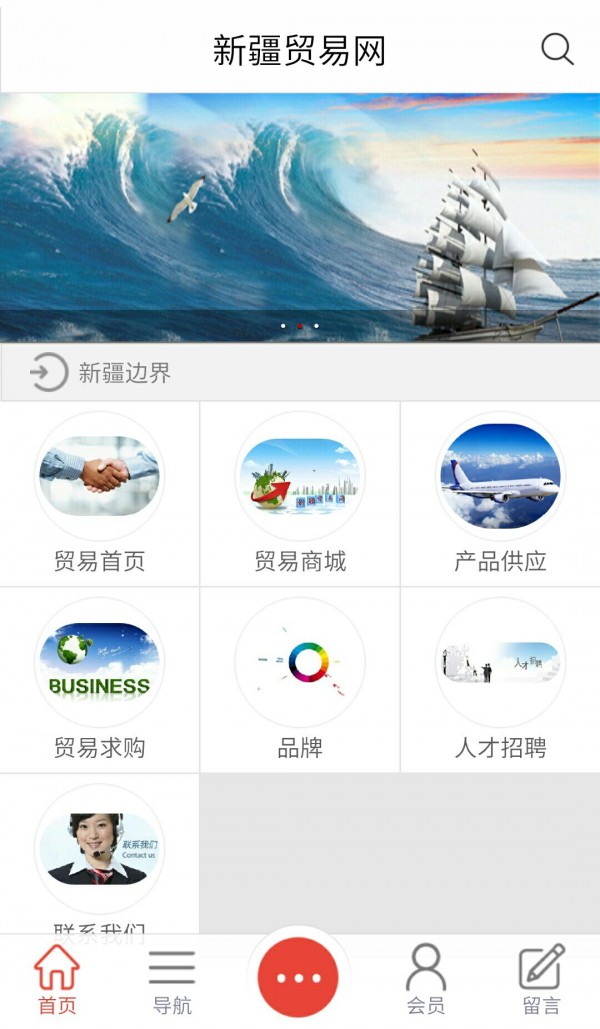Tap the red three-dot center button
600x1029 pixels.
(x=299, y=978)
